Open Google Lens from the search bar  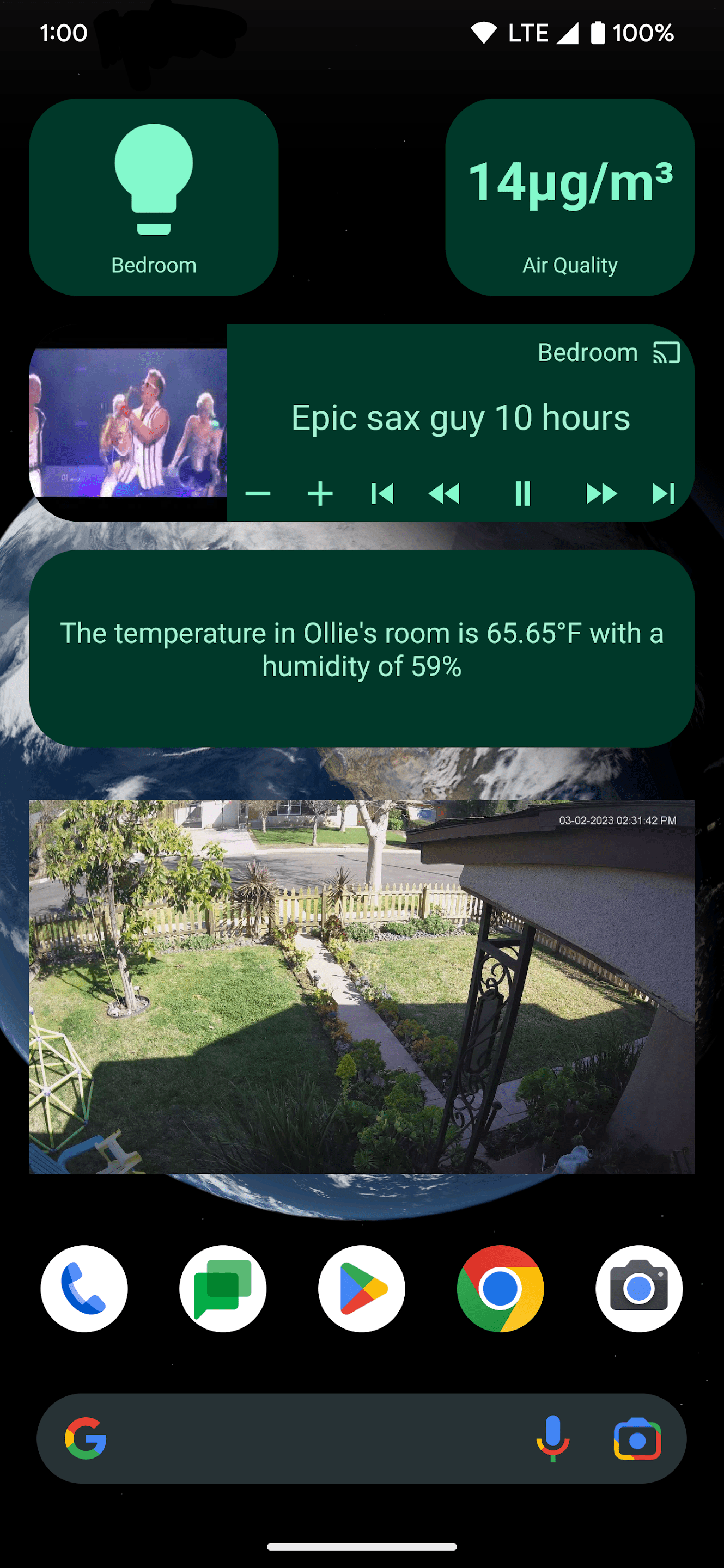tap(637, 1439)
